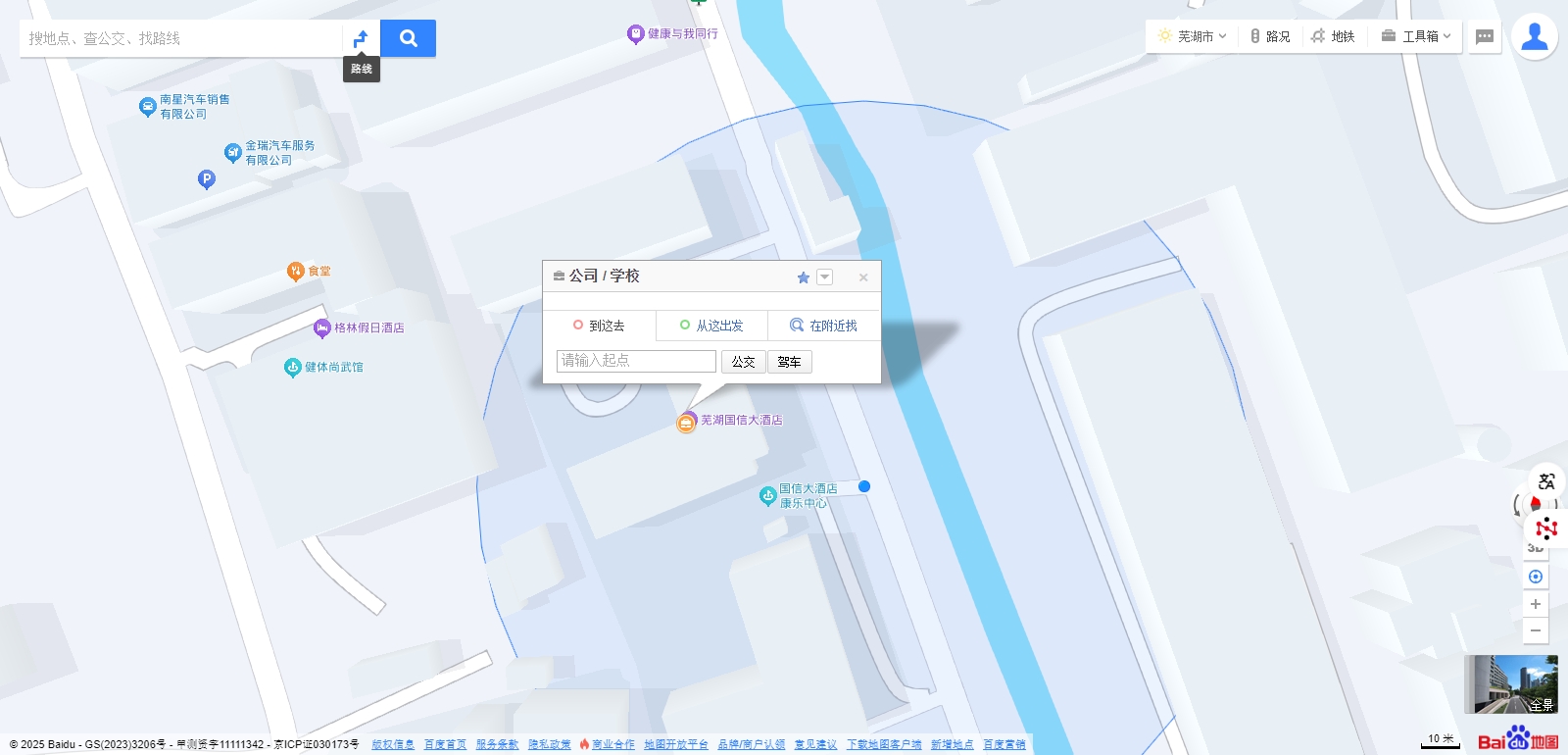Zoom in with the plus button
This screenshot has width=1568, height=755.
click(x=1536, y=604)
